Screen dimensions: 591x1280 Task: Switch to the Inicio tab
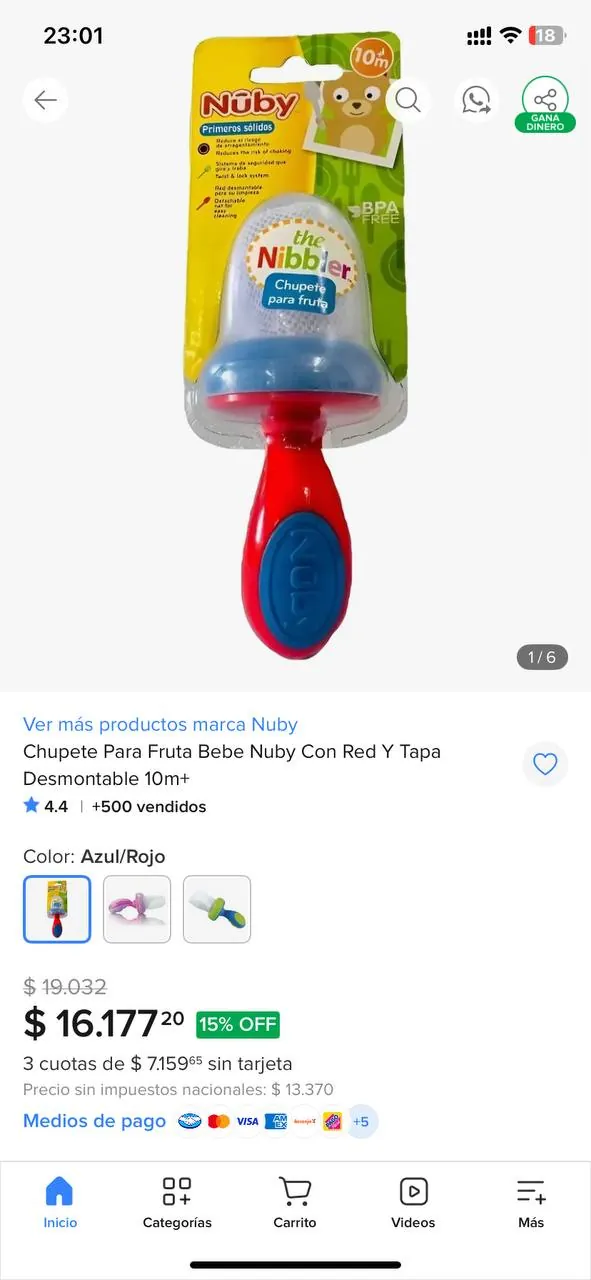coord(60,1203)
